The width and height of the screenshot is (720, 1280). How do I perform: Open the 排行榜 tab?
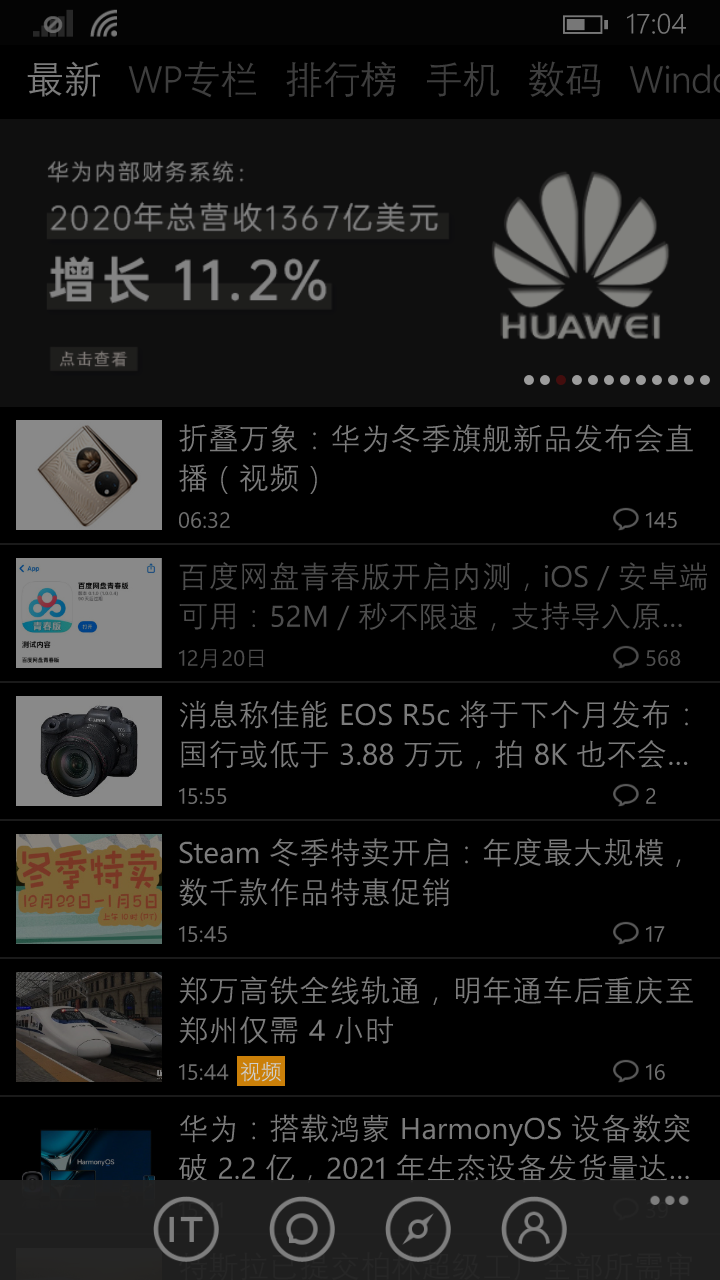point(341,80)
